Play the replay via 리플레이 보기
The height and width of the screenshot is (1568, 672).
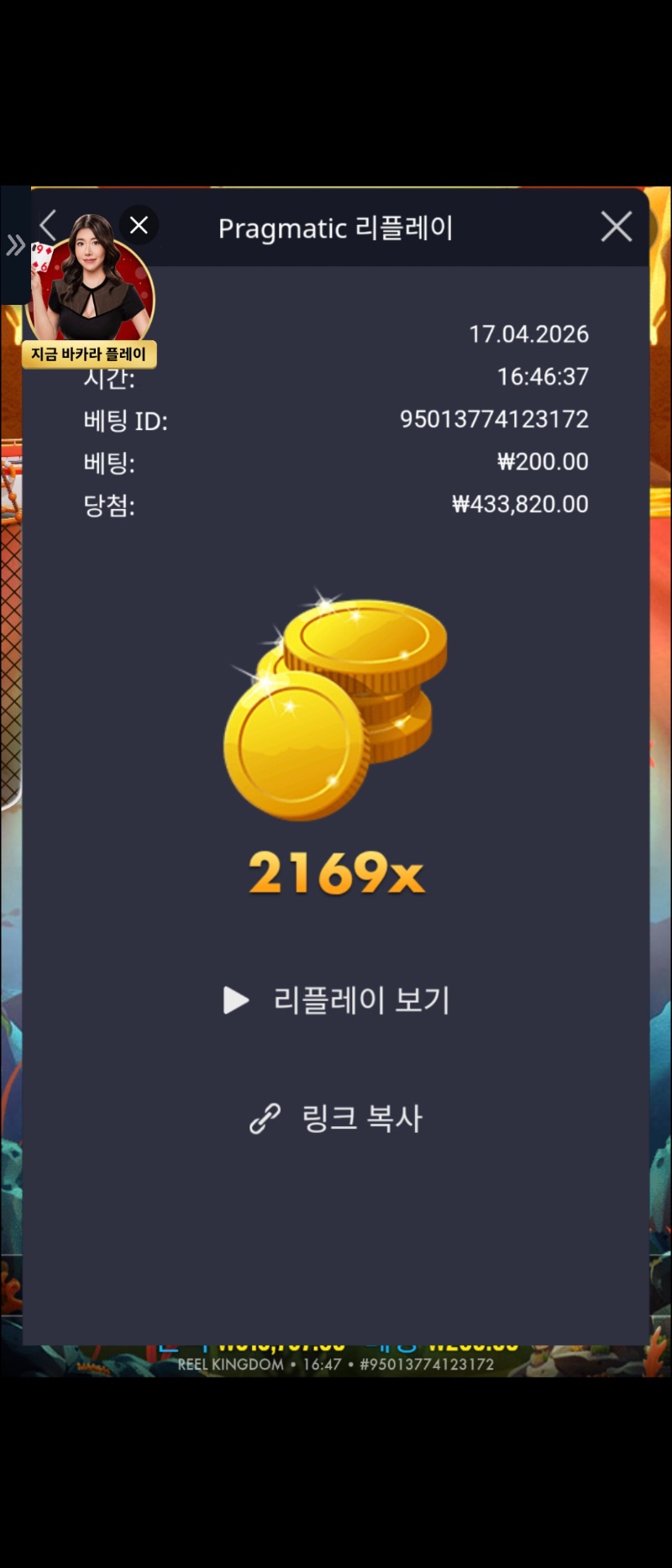click(x=337, y=999)
